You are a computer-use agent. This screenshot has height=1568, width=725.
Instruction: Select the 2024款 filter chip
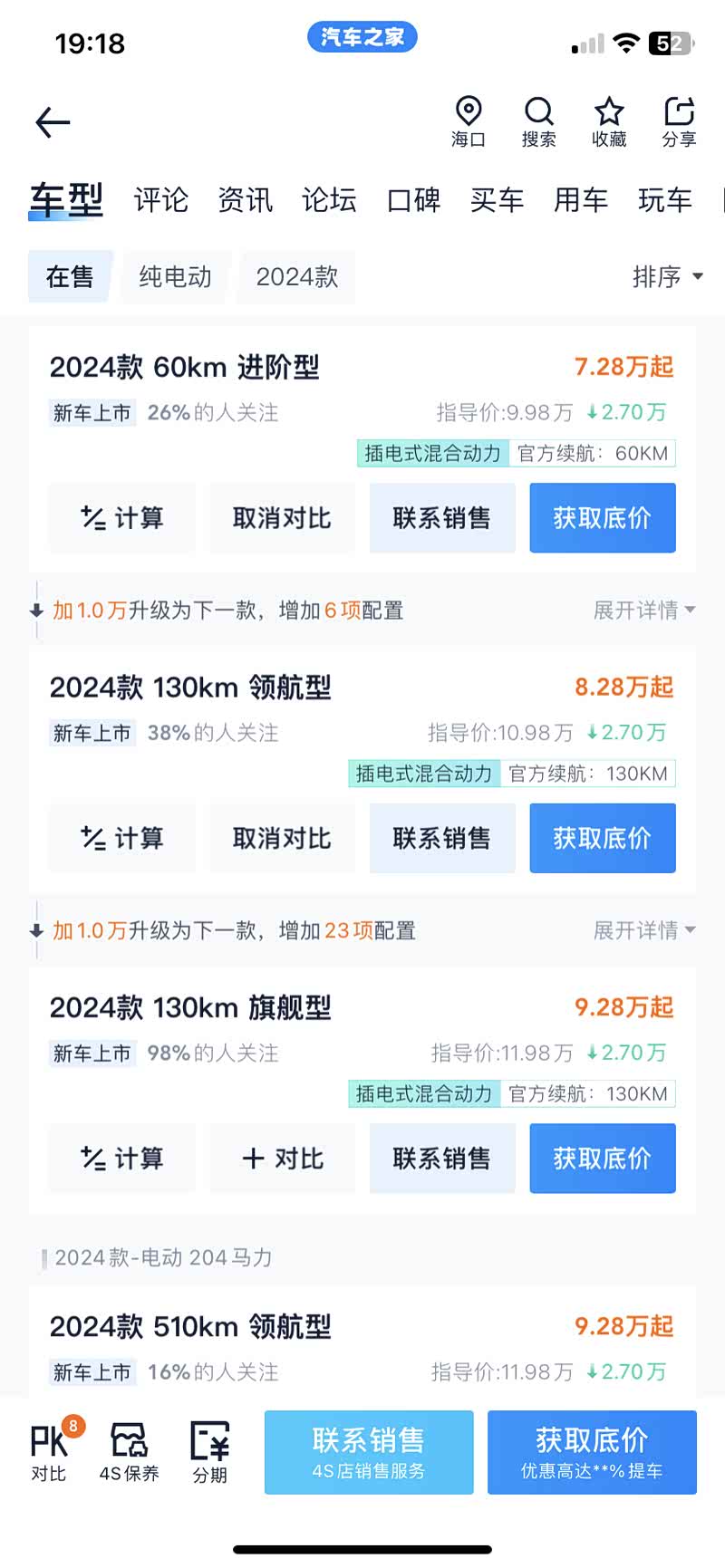296,276
